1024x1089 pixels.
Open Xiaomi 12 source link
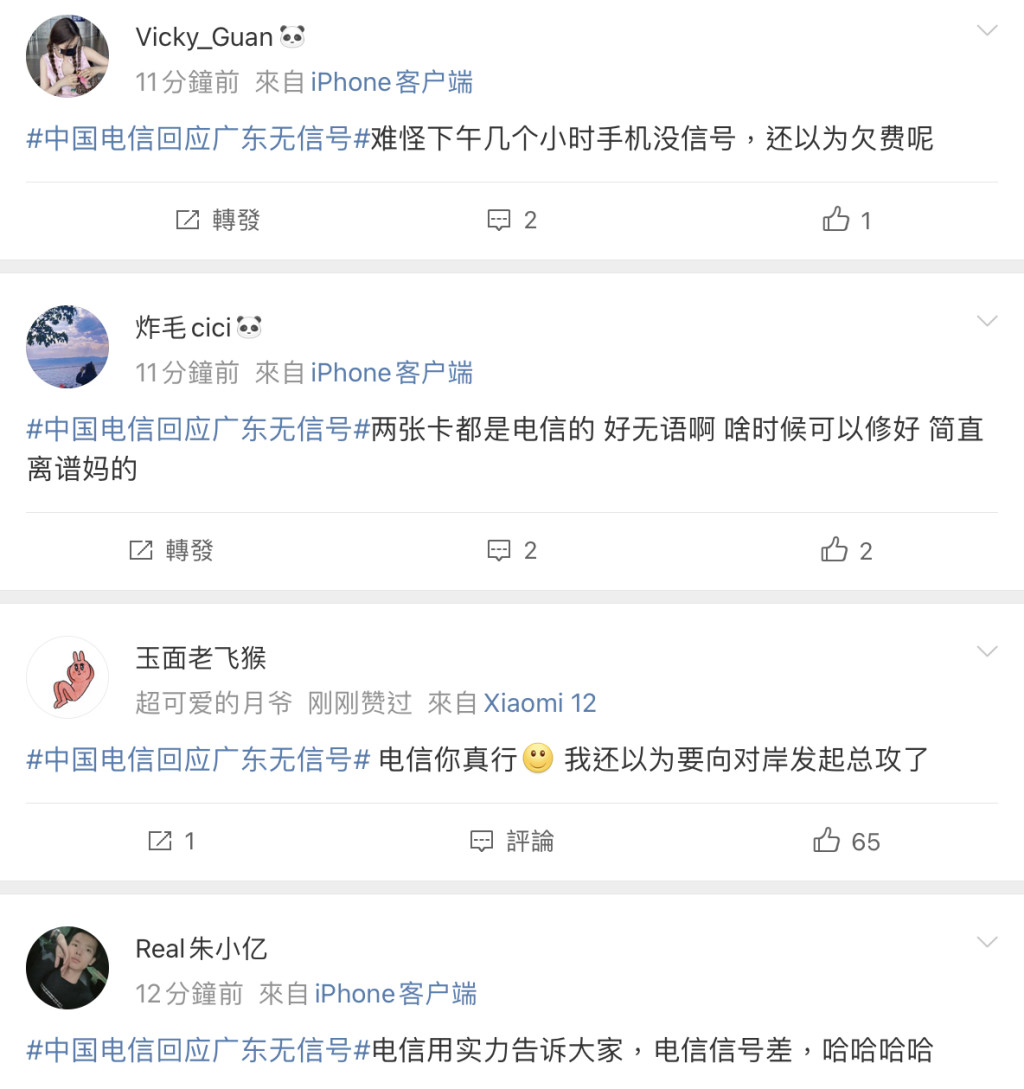click(x=540, y=703)
